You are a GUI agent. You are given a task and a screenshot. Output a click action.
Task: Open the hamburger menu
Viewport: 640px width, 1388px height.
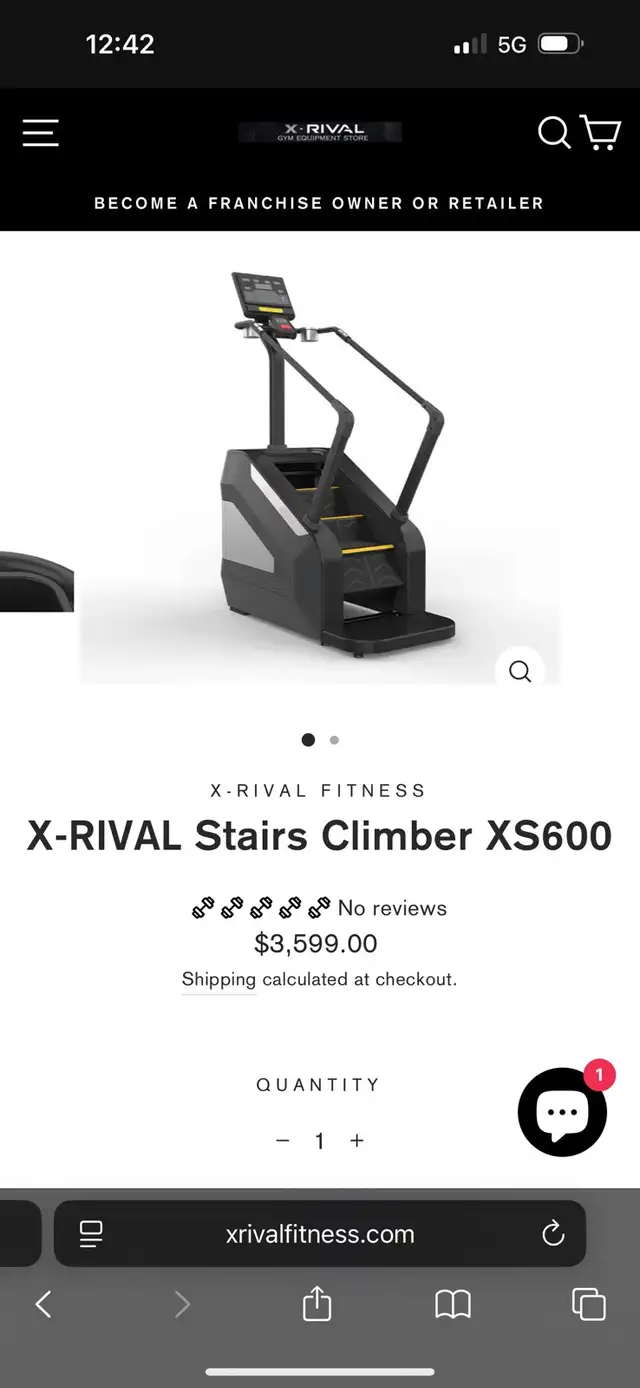coord(41,133)
